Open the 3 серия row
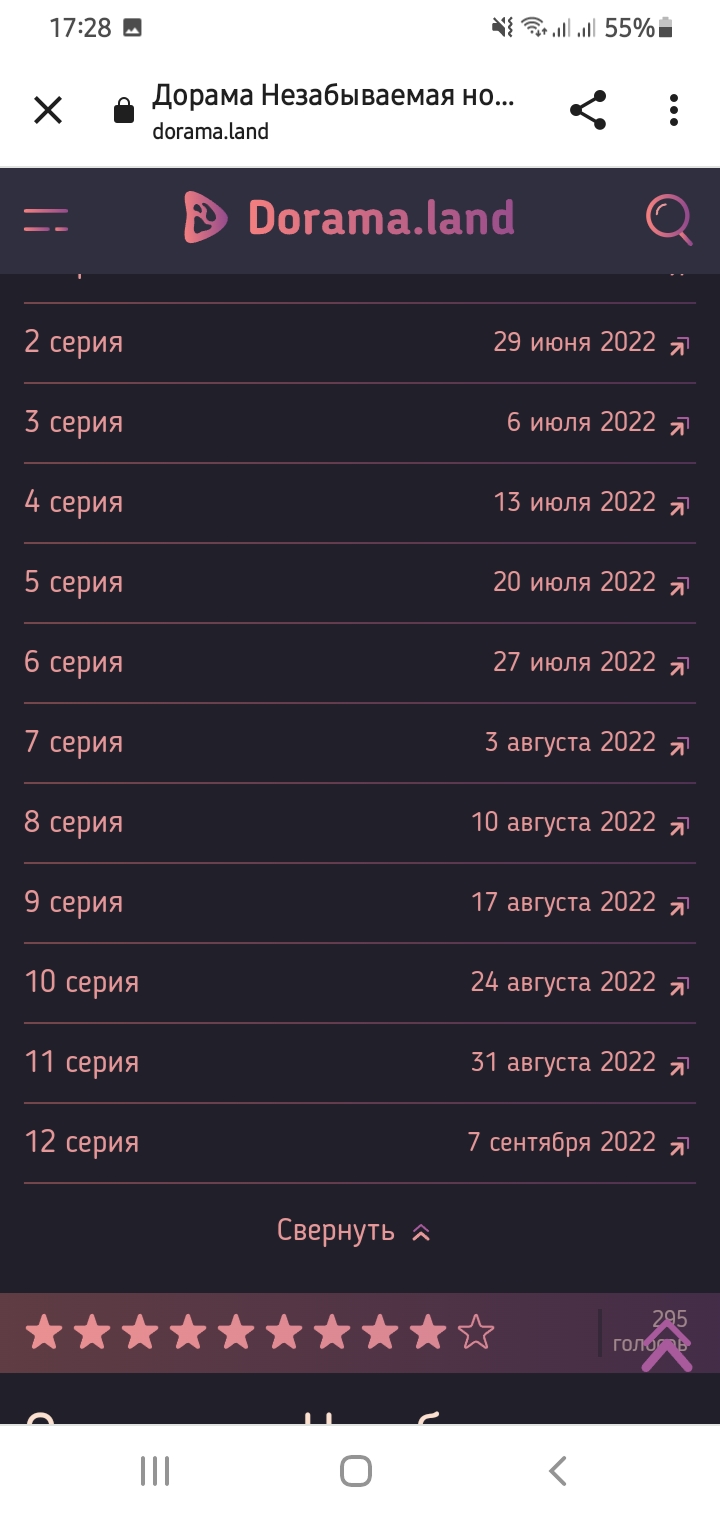720x1520 pixels. pos(358,423)
